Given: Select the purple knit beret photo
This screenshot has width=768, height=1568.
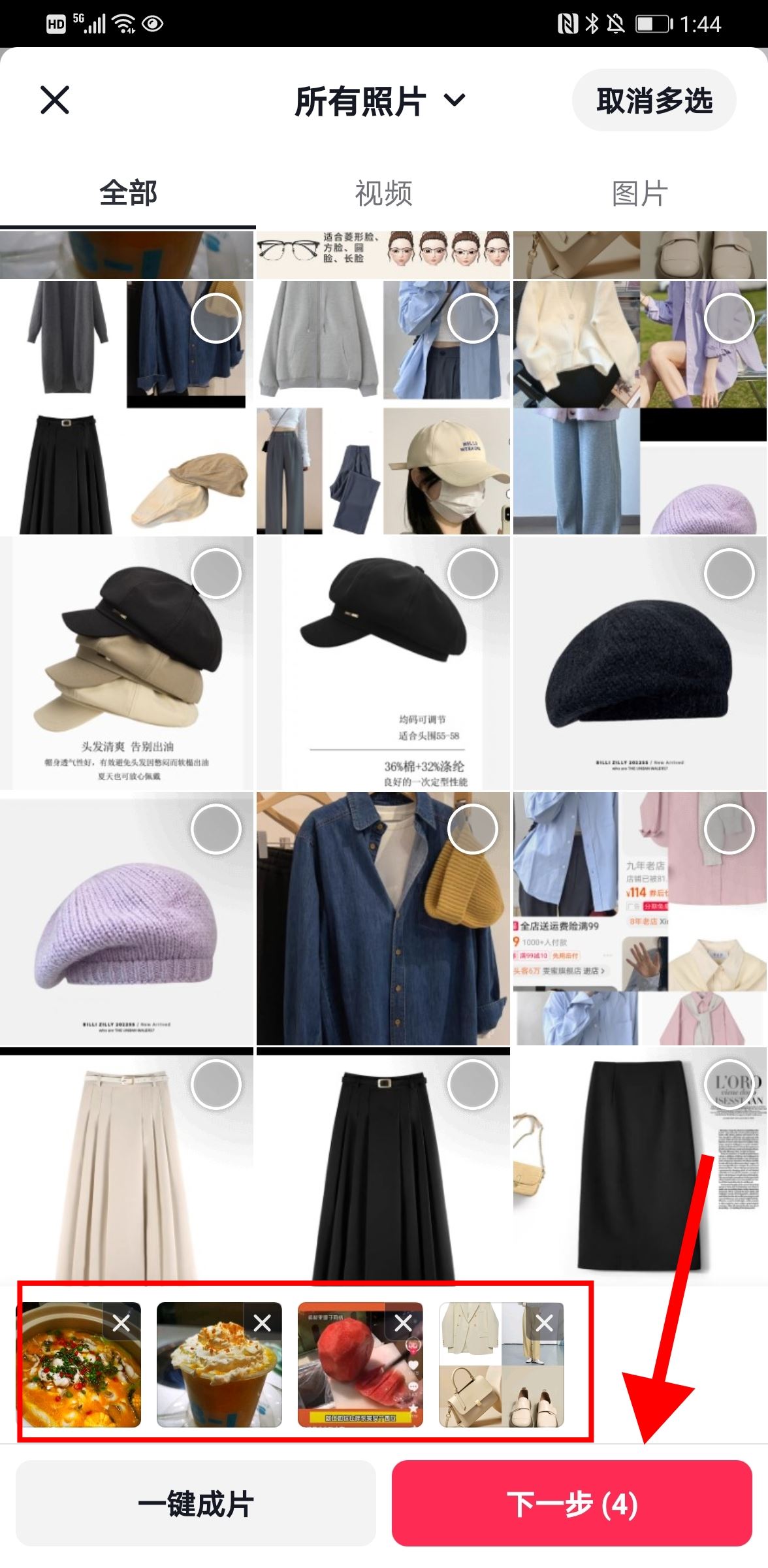Looking at the screenshot, I should [x=216, y=829].
